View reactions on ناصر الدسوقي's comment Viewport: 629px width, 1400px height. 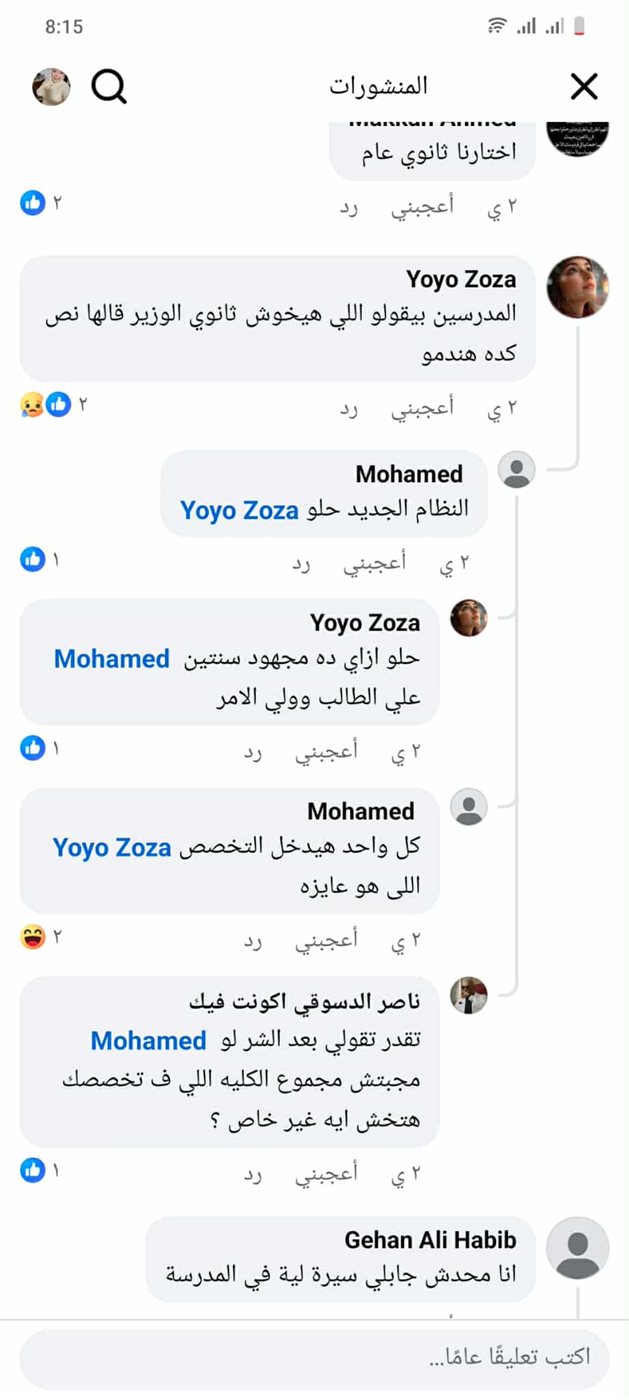tap(40, 1170)
